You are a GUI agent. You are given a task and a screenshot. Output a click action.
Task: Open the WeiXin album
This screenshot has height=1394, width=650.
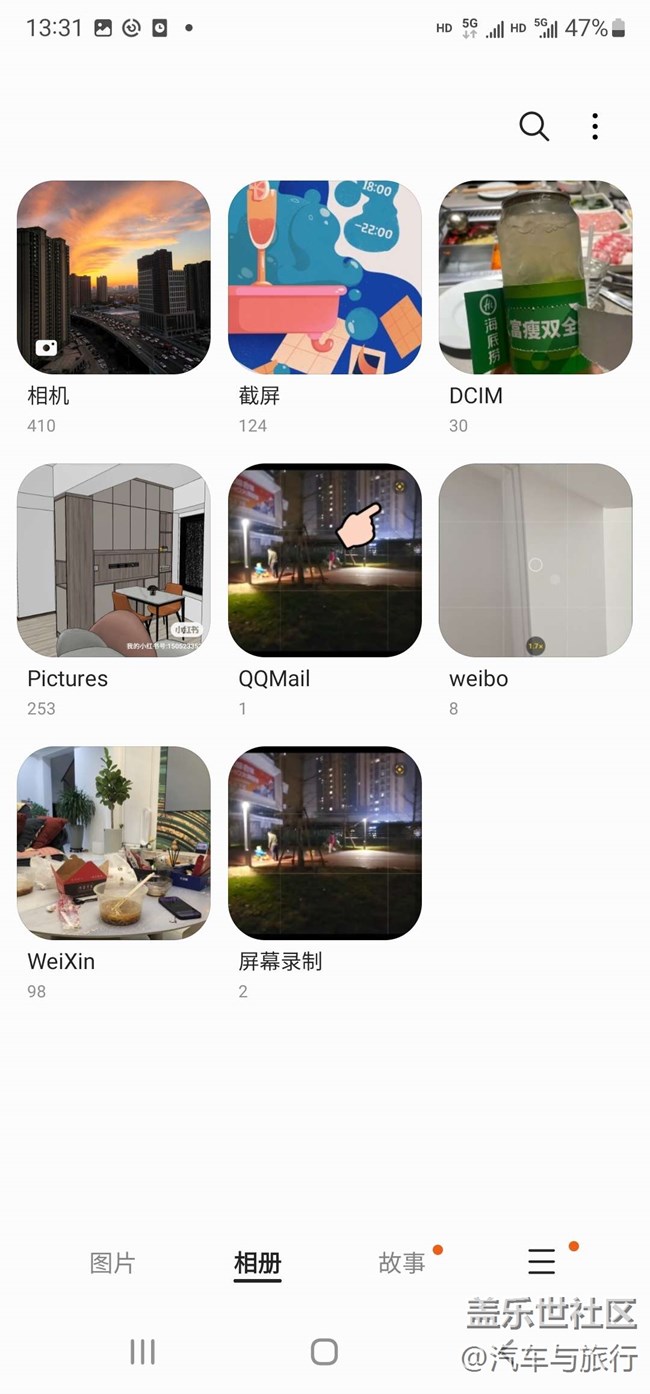click(114, 843)
